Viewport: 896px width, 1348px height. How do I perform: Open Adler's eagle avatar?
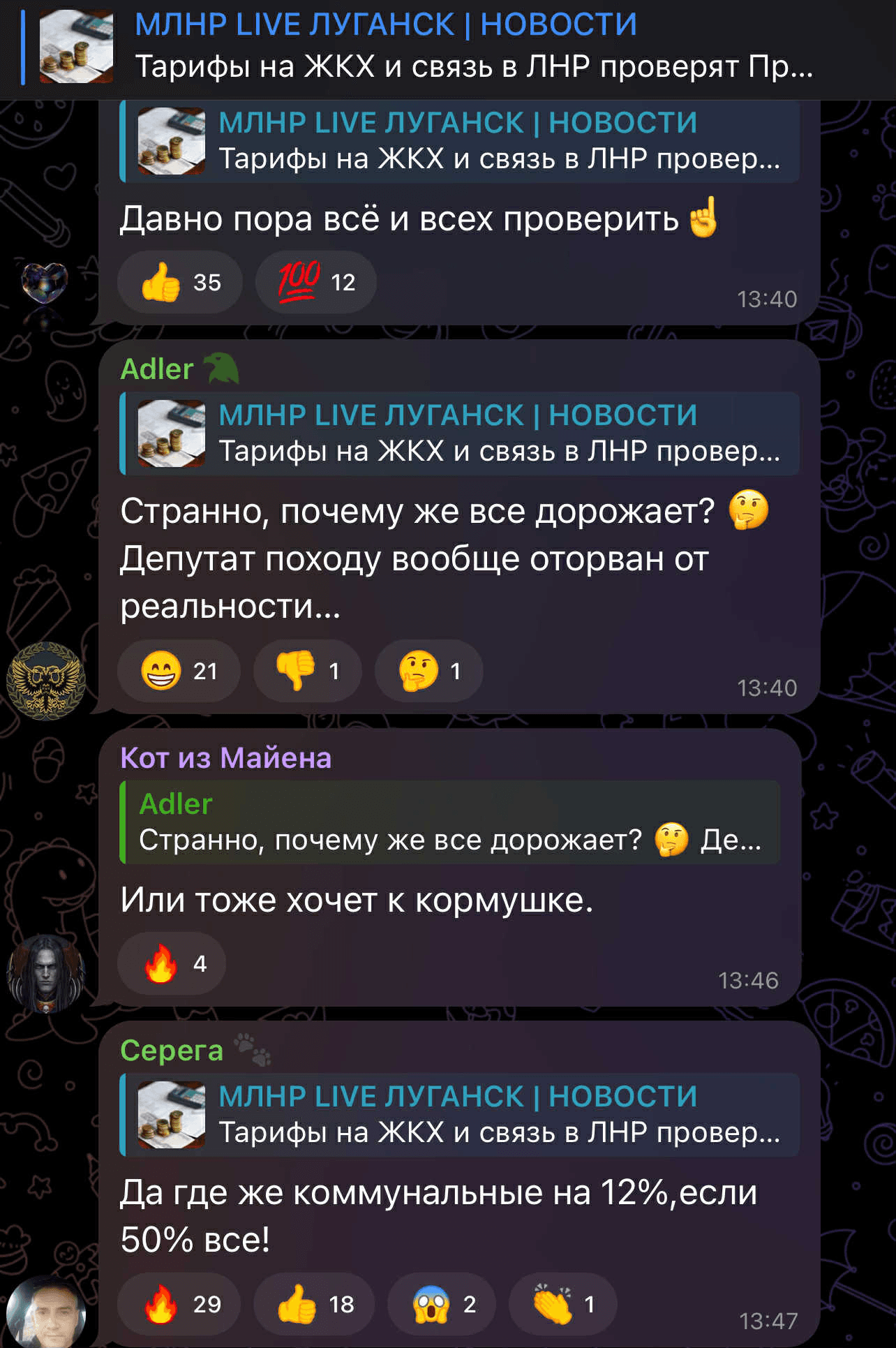point(46,680)
